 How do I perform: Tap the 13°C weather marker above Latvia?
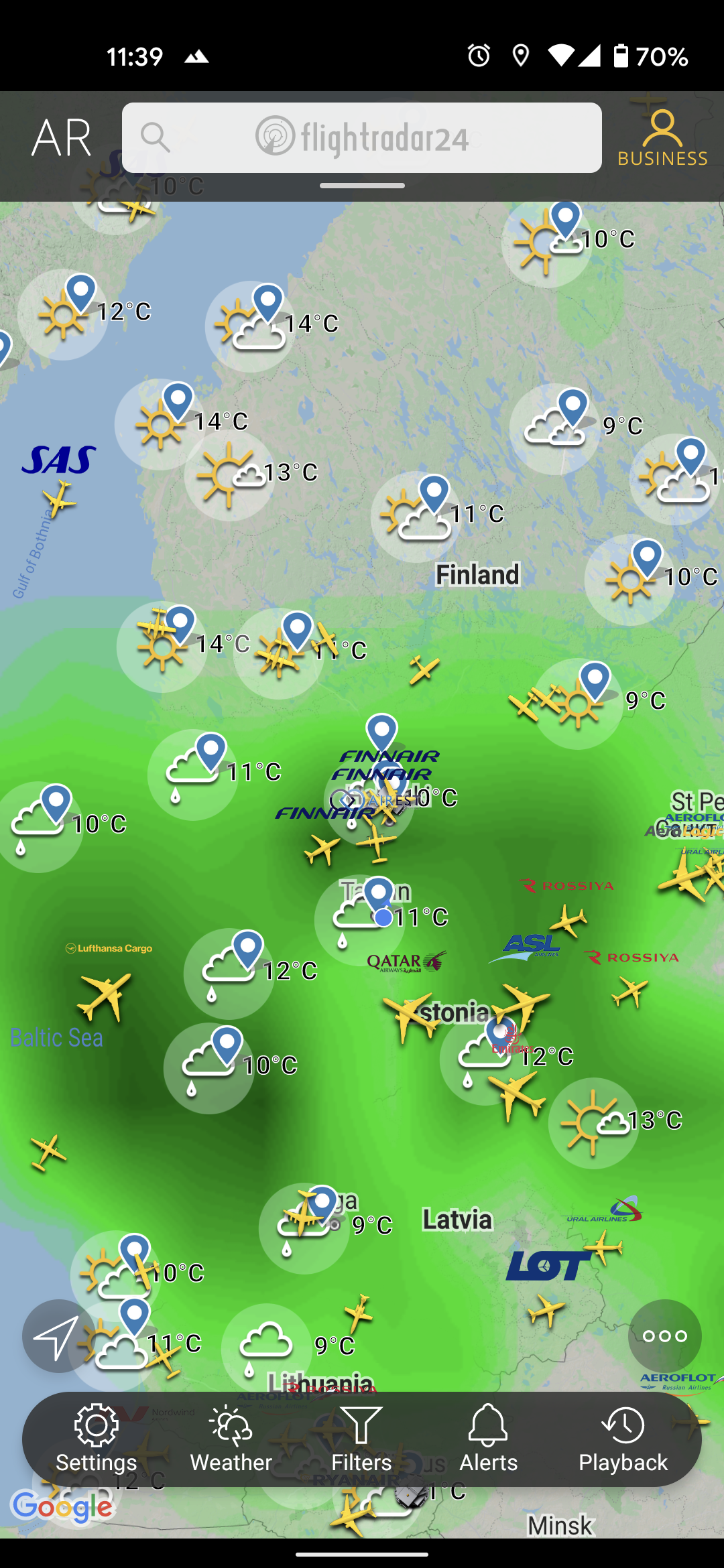click(593, 1123)
